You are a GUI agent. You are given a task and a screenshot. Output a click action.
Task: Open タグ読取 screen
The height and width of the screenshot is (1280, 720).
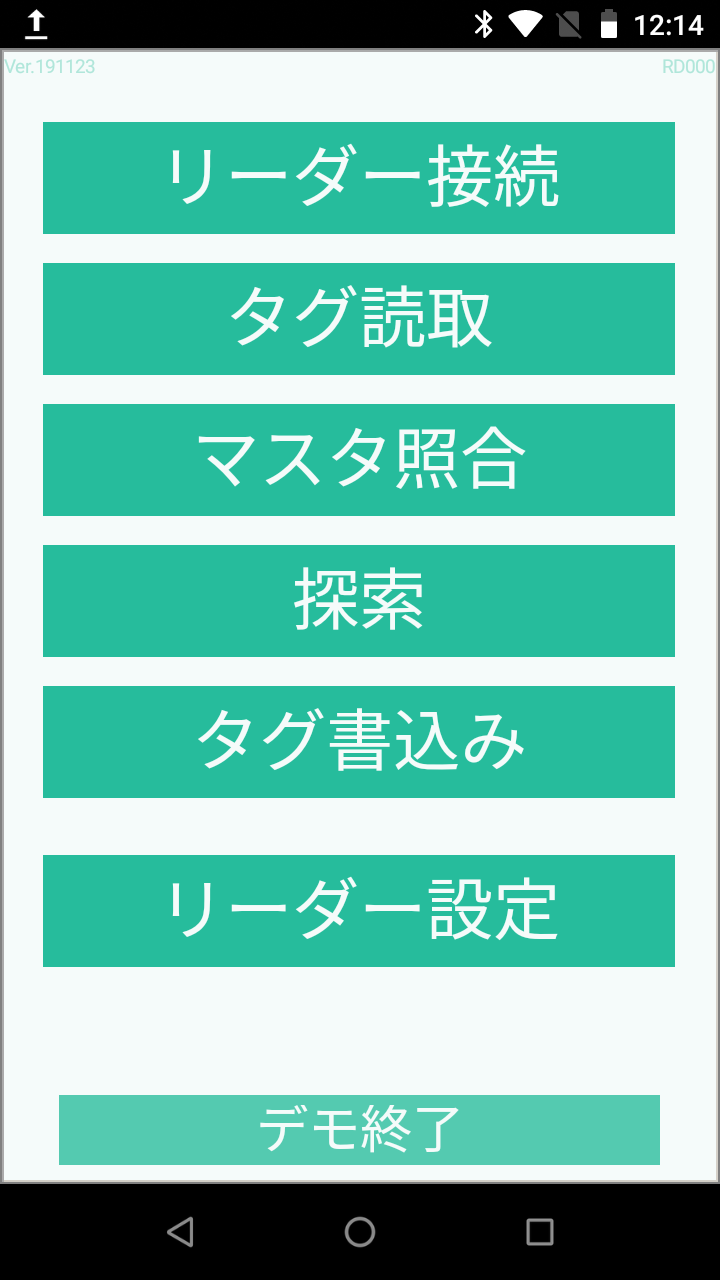click(359, 319)
